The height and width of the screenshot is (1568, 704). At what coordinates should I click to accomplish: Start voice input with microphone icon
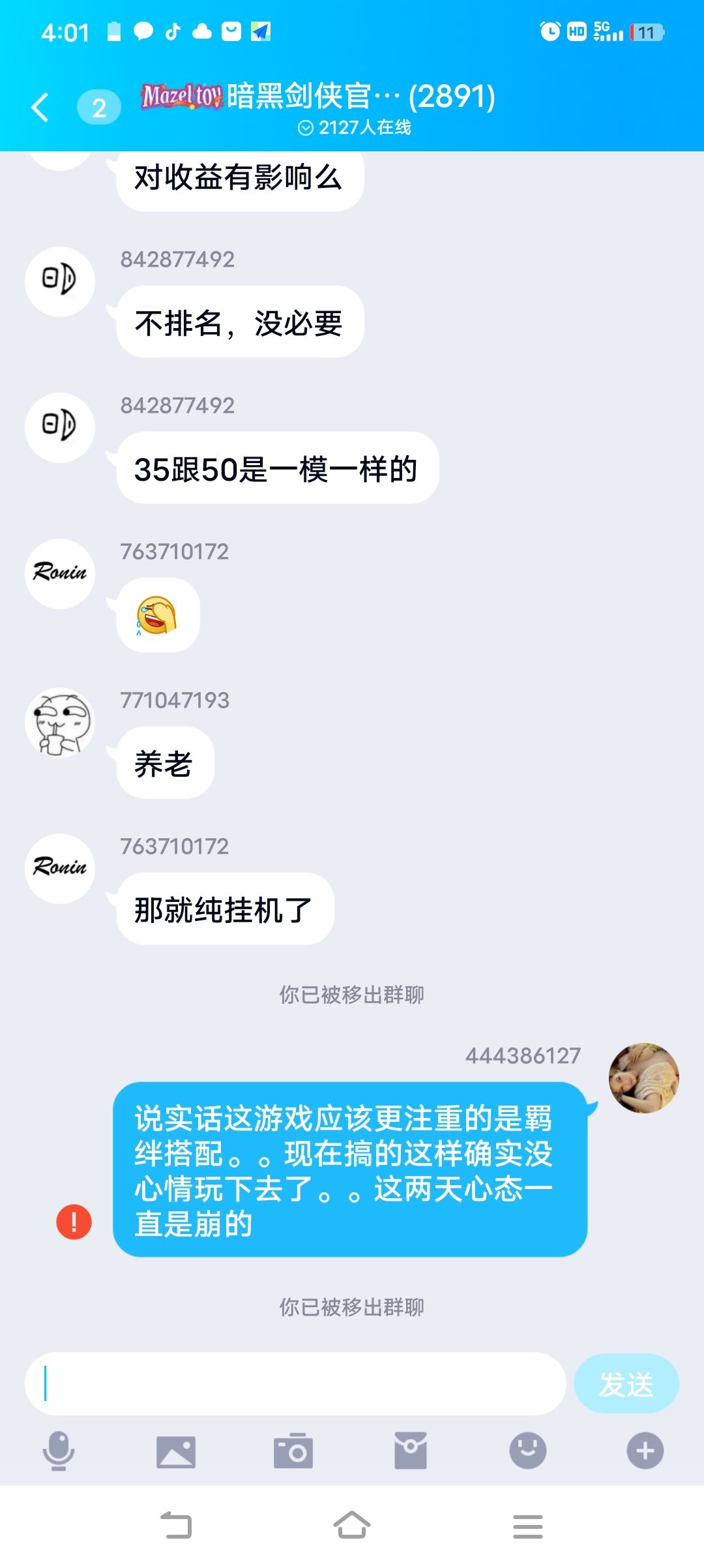59,1451
